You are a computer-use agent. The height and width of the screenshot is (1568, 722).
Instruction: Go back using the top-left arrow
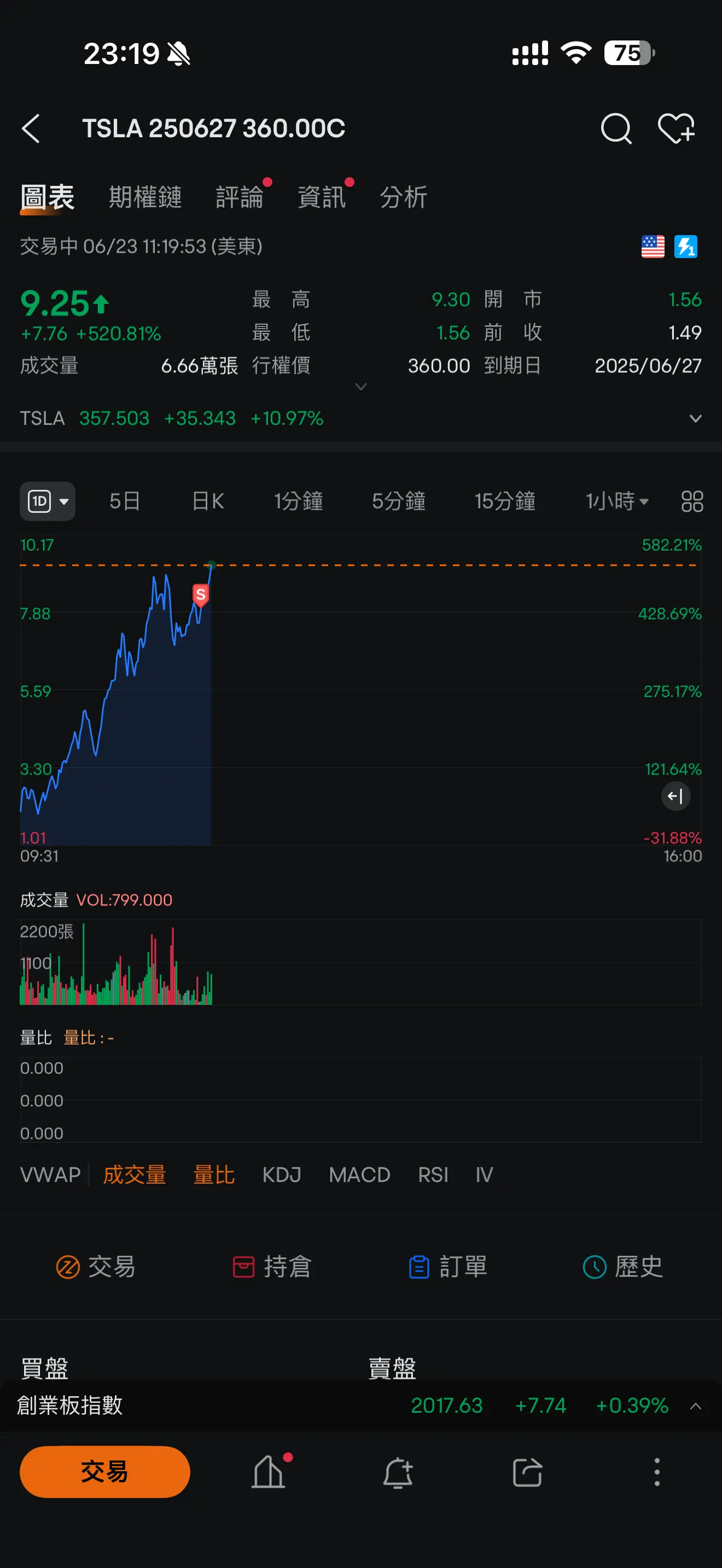31,128
